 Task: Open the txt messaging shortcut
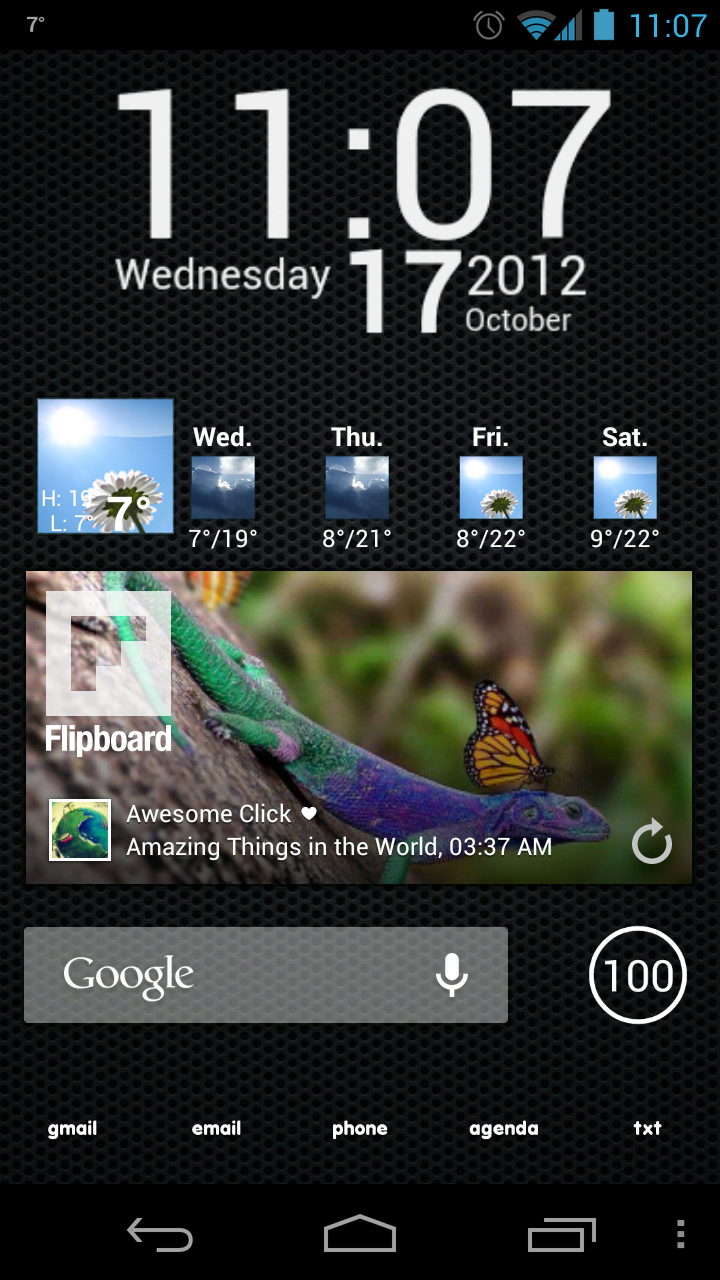point(648,1128)
